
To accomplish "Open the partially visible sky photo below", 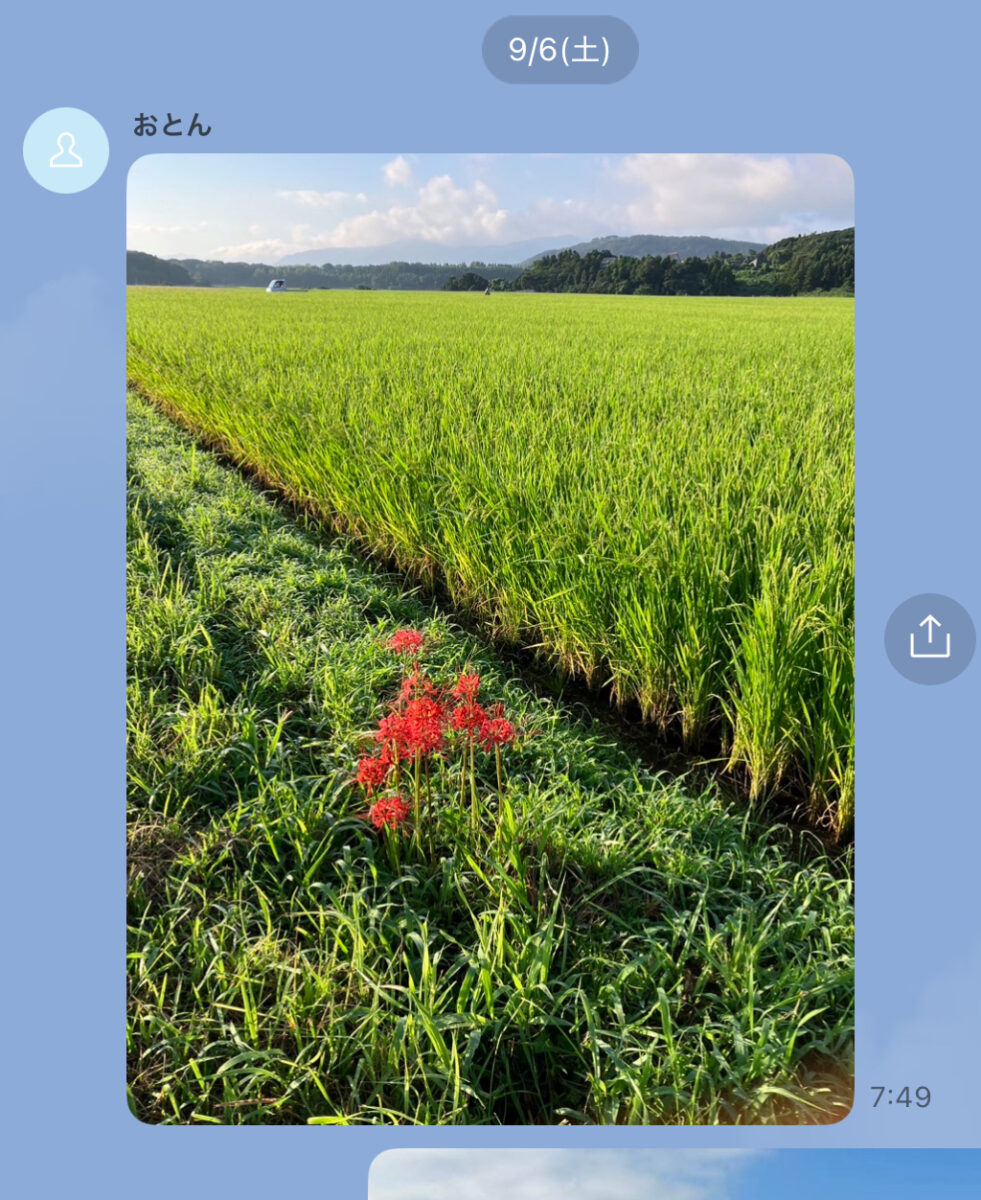I will click(674, 1175).
